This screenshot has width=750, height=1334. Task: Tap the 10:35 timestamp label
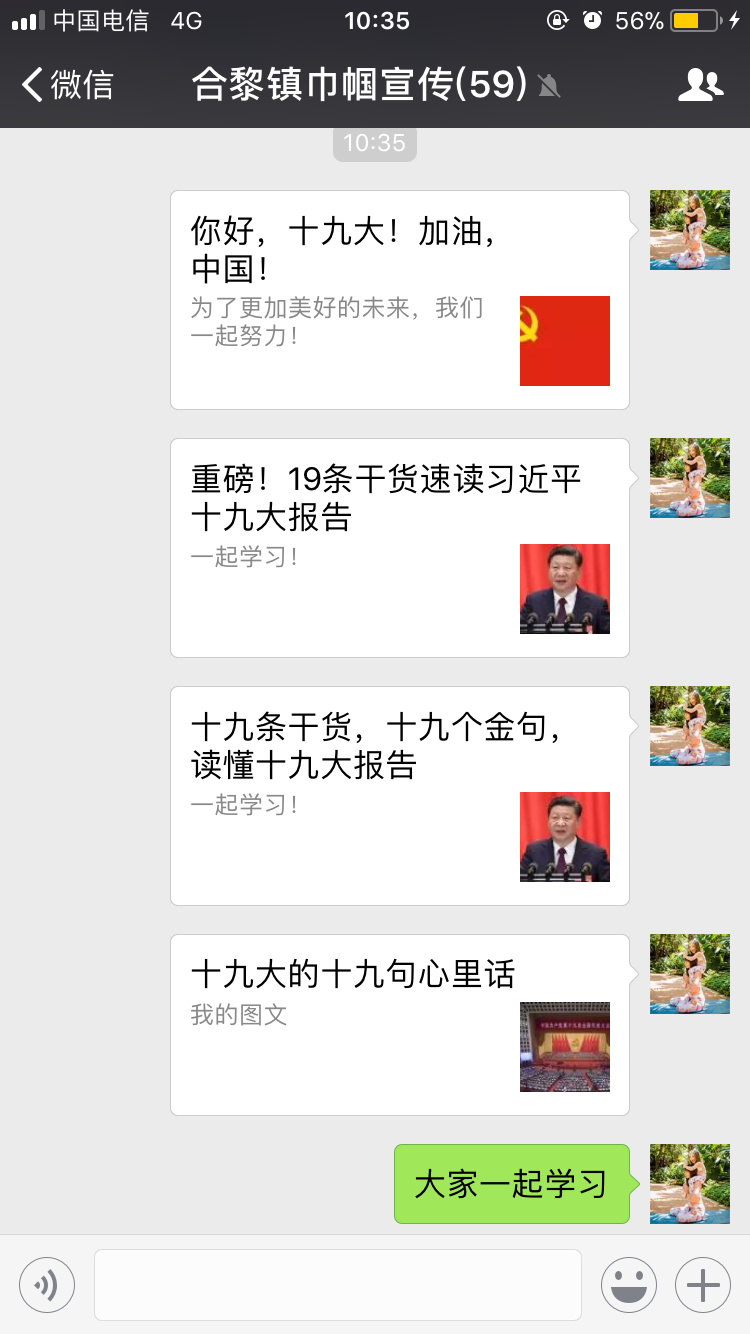[374, 143]
